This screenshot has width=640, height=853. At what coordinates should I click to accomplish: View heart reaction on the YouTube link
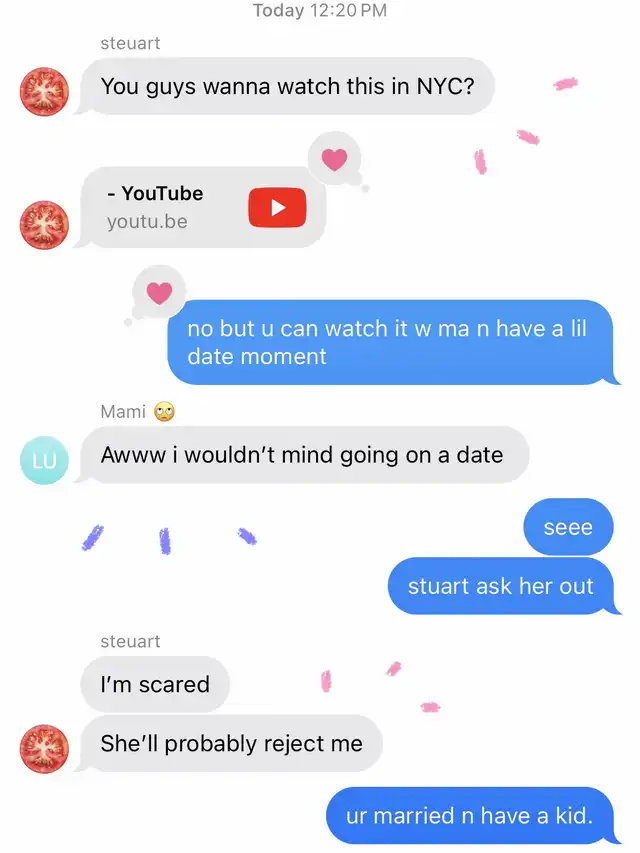334,159
